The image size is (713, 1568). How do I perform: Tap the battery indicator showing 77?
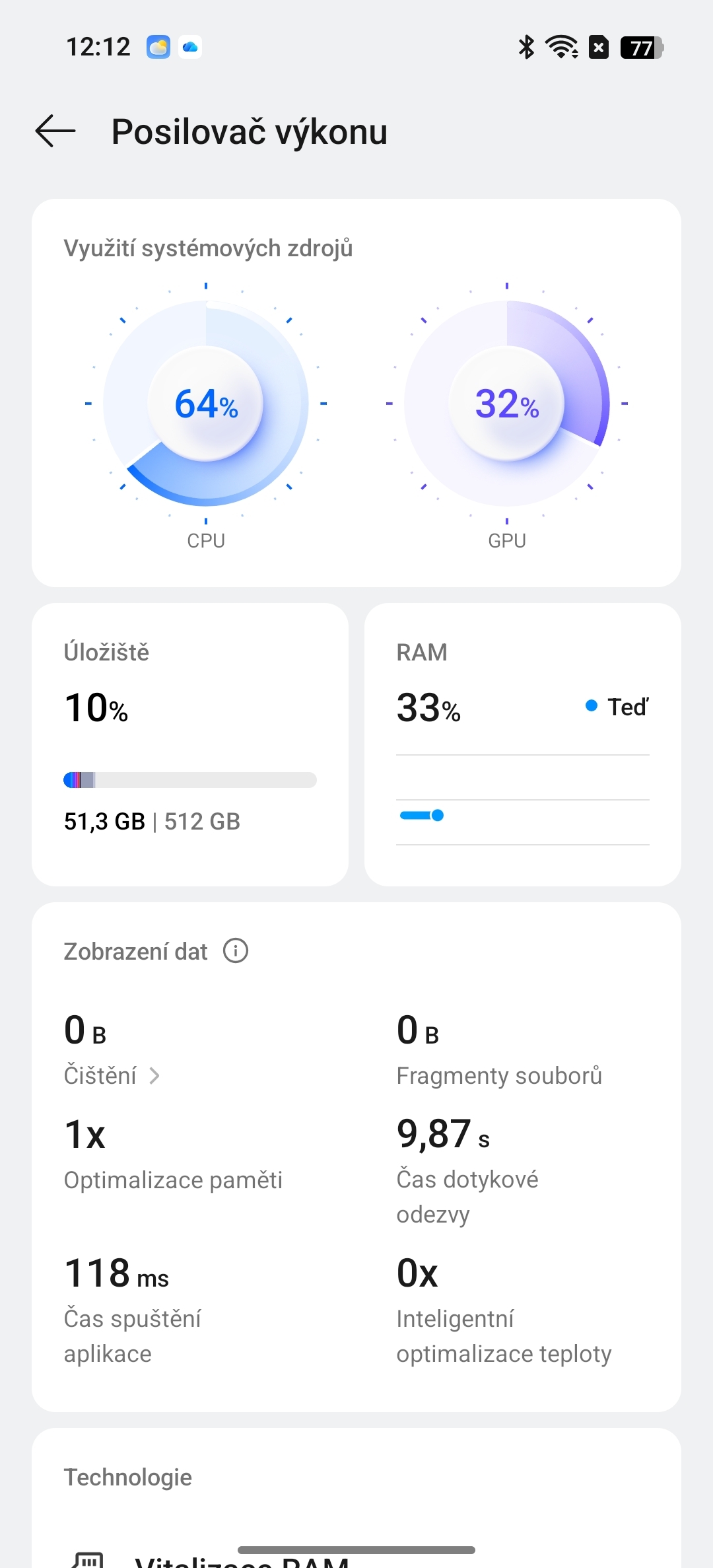[x=639, y=48]
